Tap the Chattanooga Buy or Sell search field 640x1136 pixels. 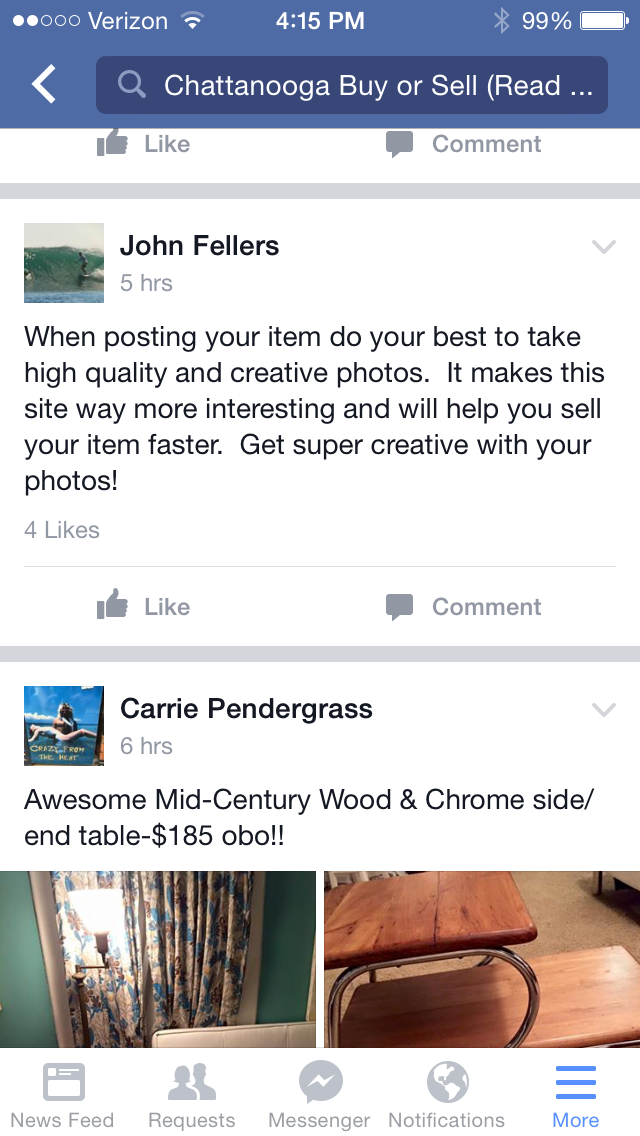tap(351, 85)
